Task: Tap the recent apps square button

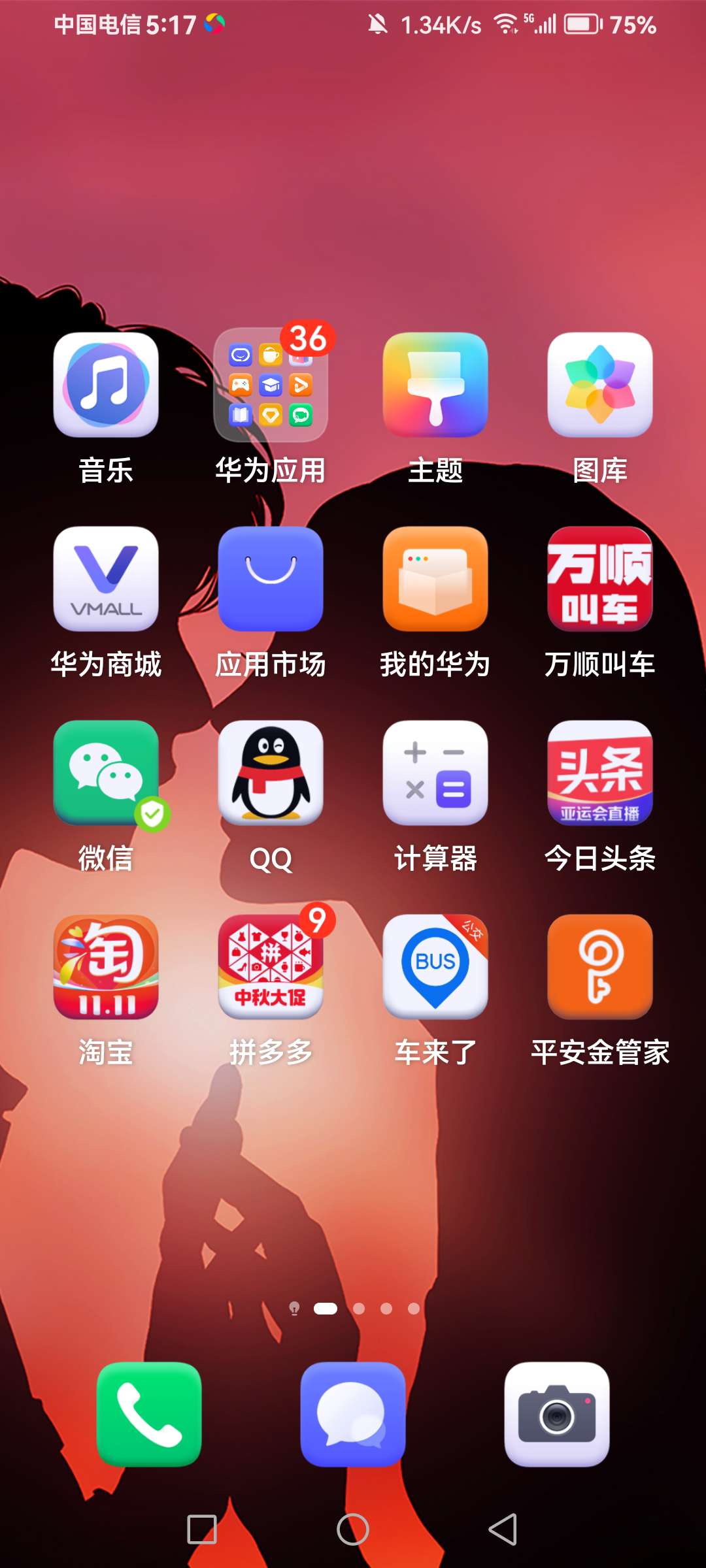Action: 202,1529
